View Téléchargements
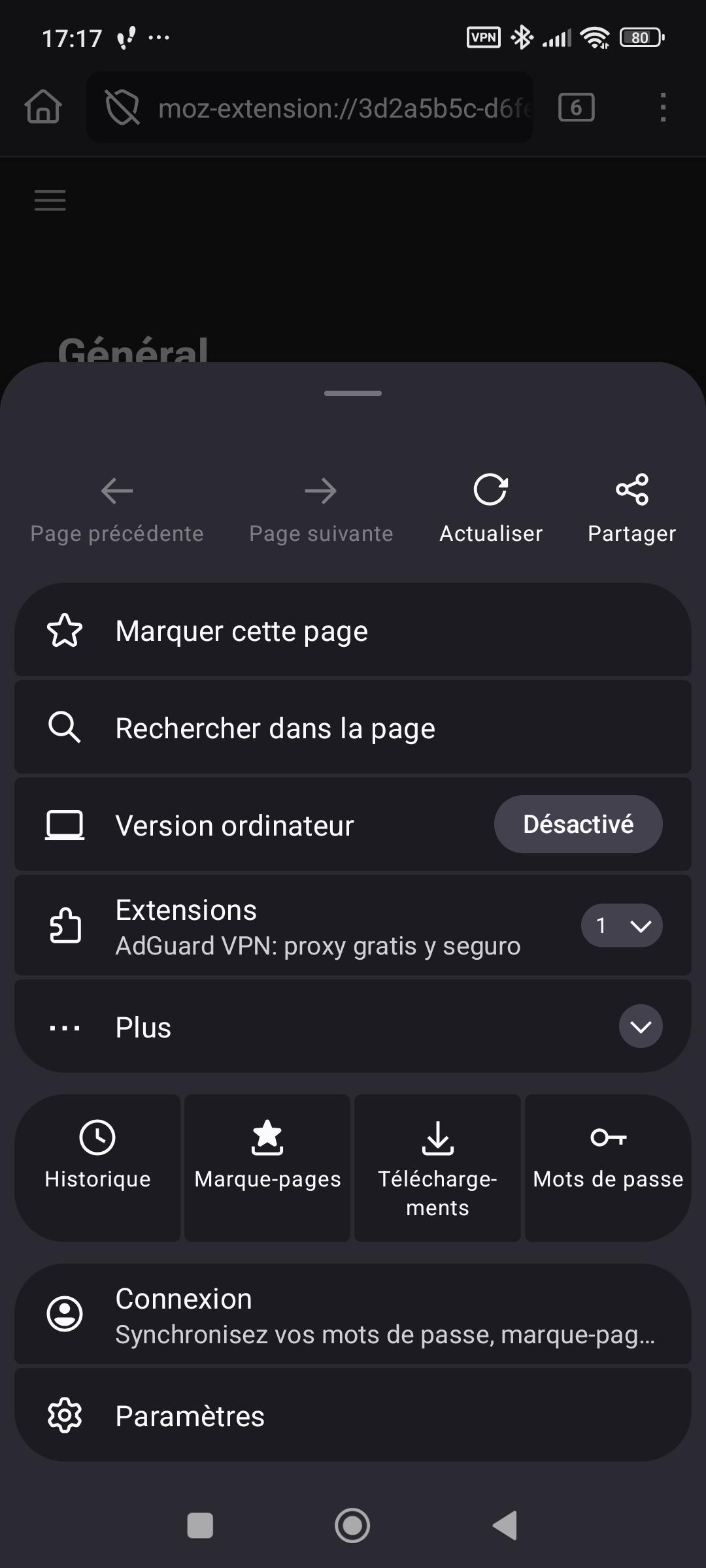The height and width of the screenshot is (1568, 706). (437, 1167)
